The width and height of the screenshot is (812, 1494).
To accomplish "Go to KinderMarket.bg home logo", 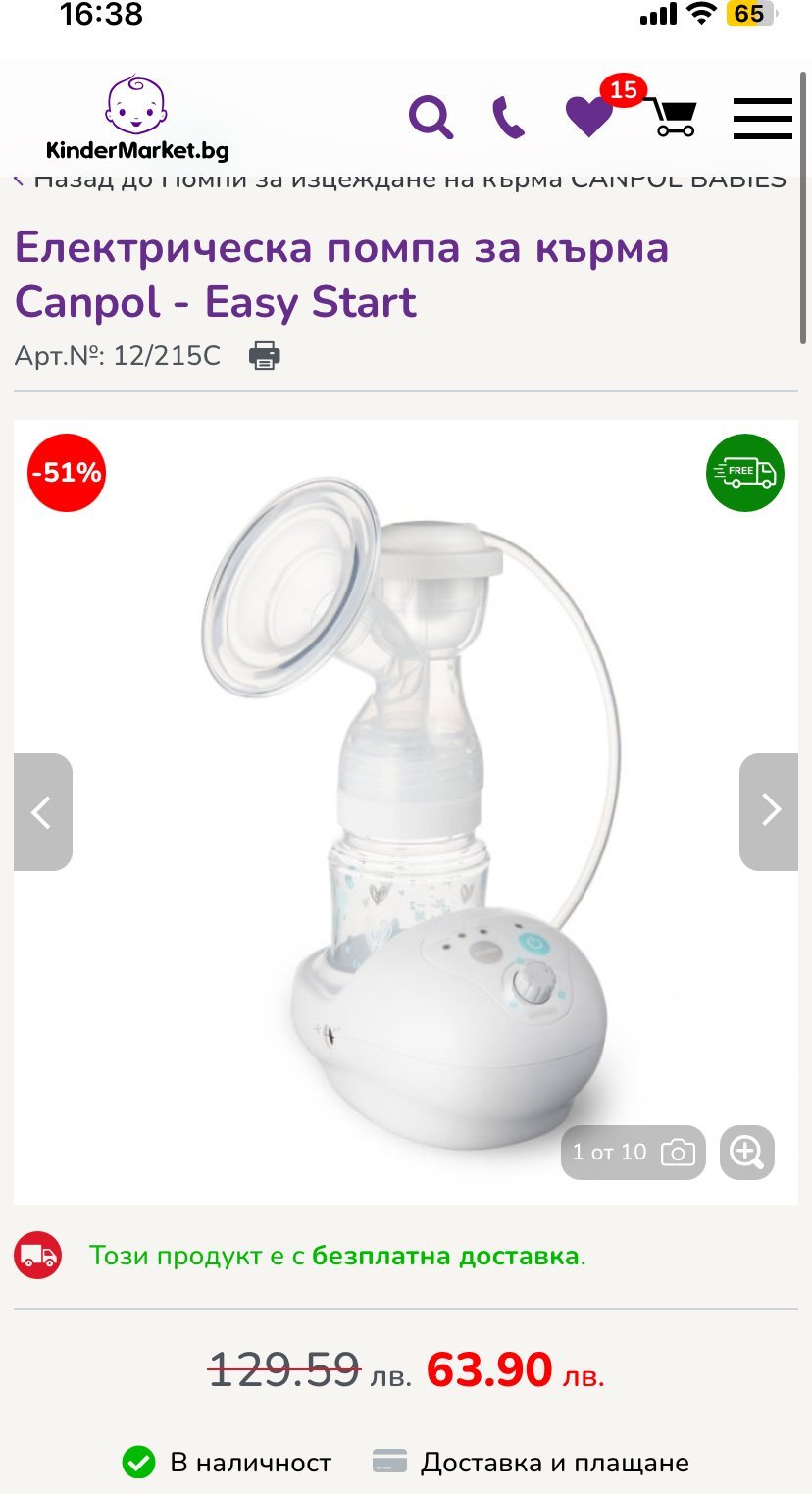I will tap(137, 119).
